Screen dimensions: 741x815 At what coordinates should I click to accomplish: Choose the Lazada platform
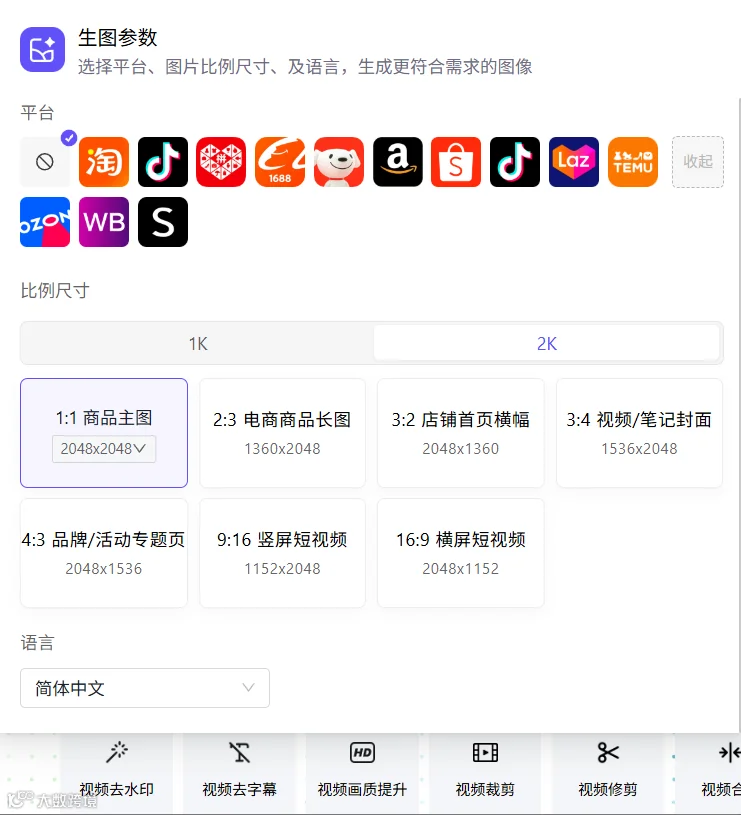[574, 162]
